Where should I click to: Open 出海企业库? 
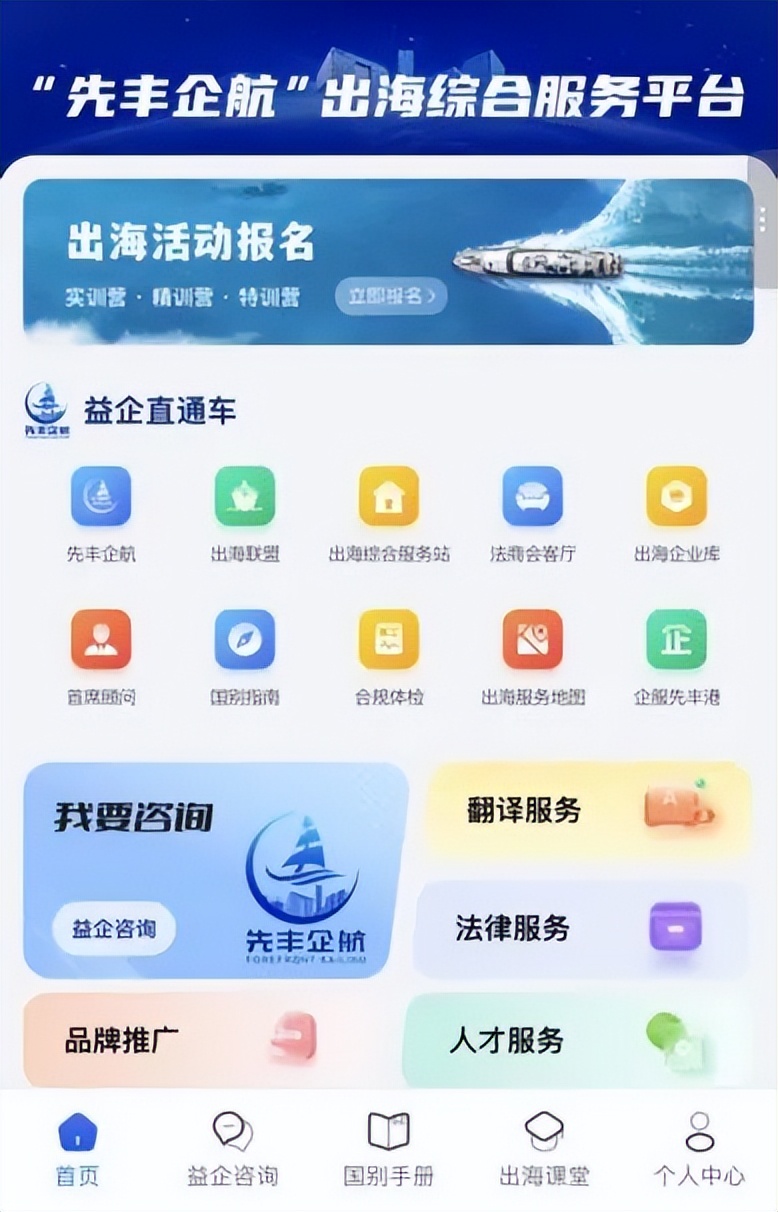tap(677, 497)
